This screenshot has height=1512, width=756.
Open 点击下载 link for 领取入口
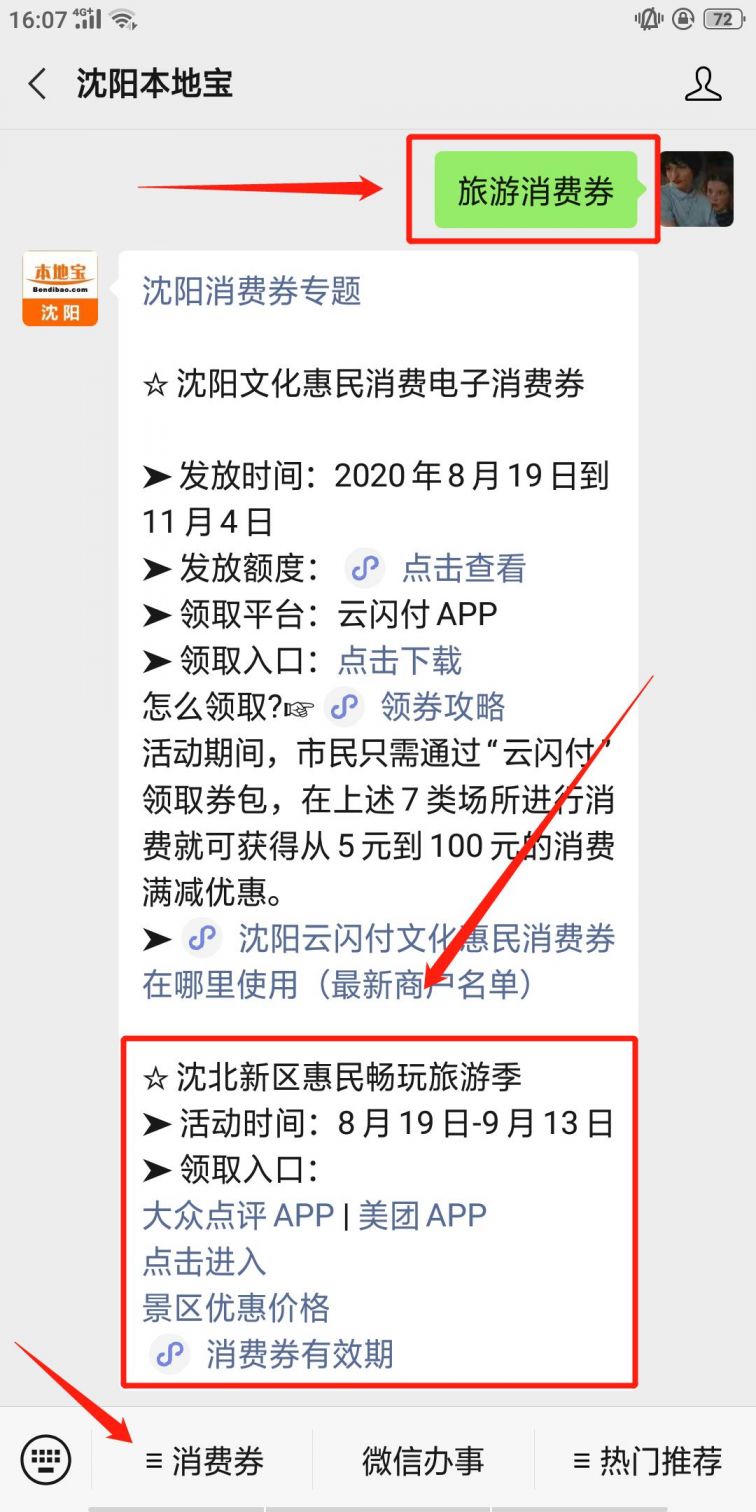[400, 660]
